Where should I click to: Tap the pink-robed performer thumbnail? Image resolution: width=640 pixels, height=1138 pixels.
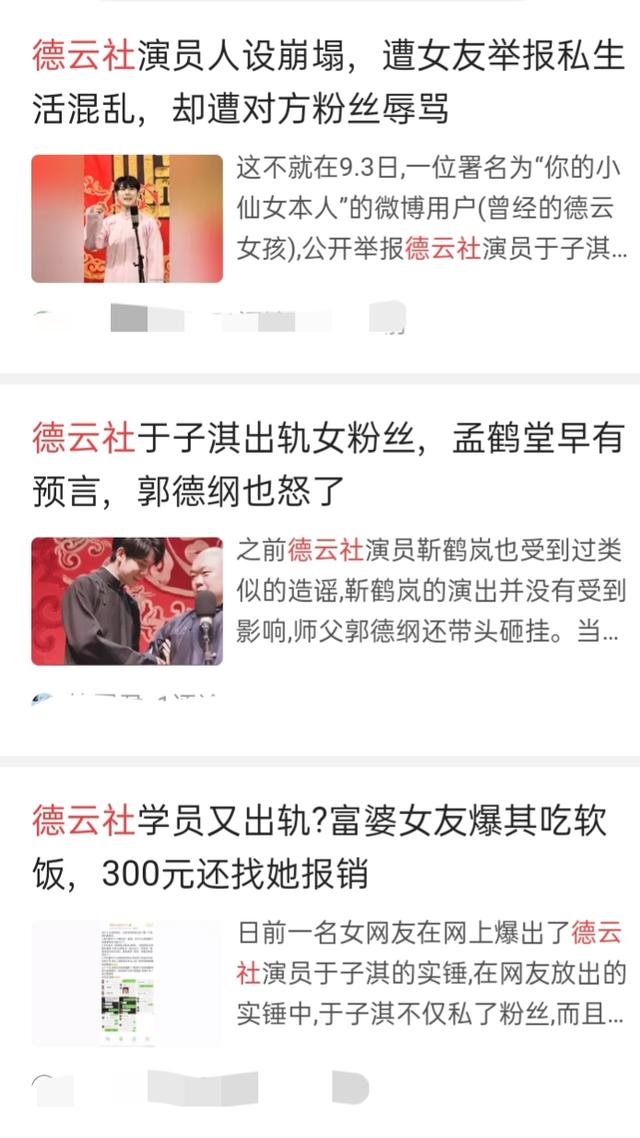[127, 218]
